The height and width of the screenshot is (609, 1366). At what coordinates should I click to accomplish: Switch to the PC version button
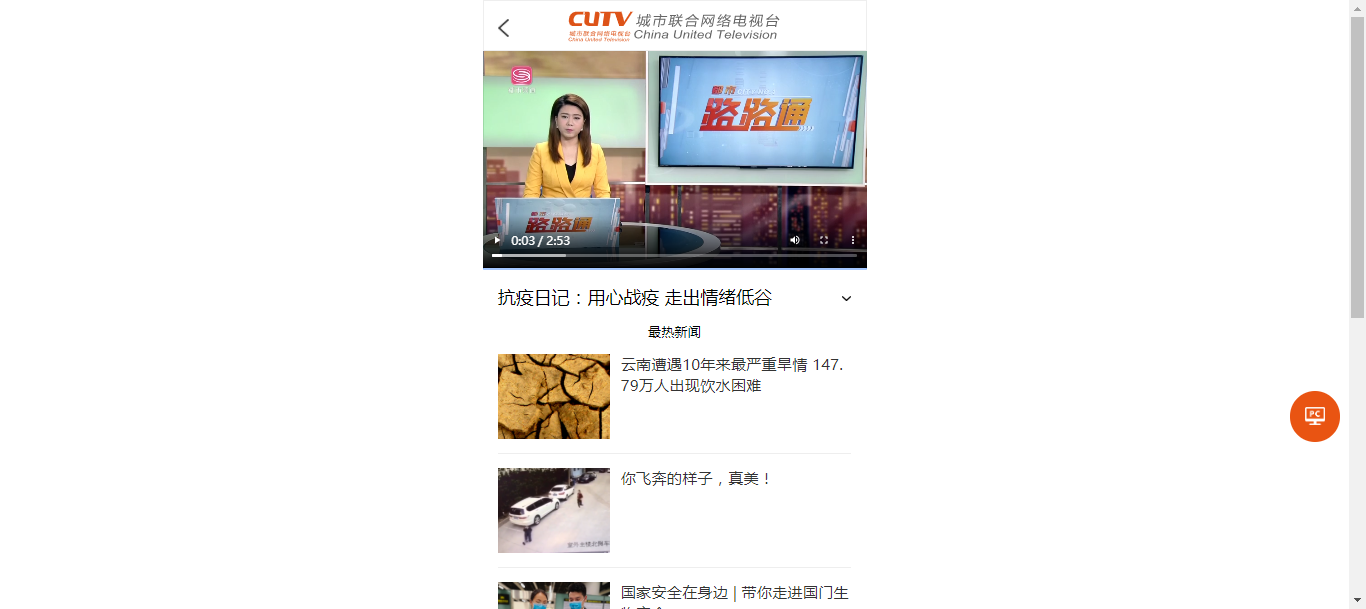coord(1314,416)
